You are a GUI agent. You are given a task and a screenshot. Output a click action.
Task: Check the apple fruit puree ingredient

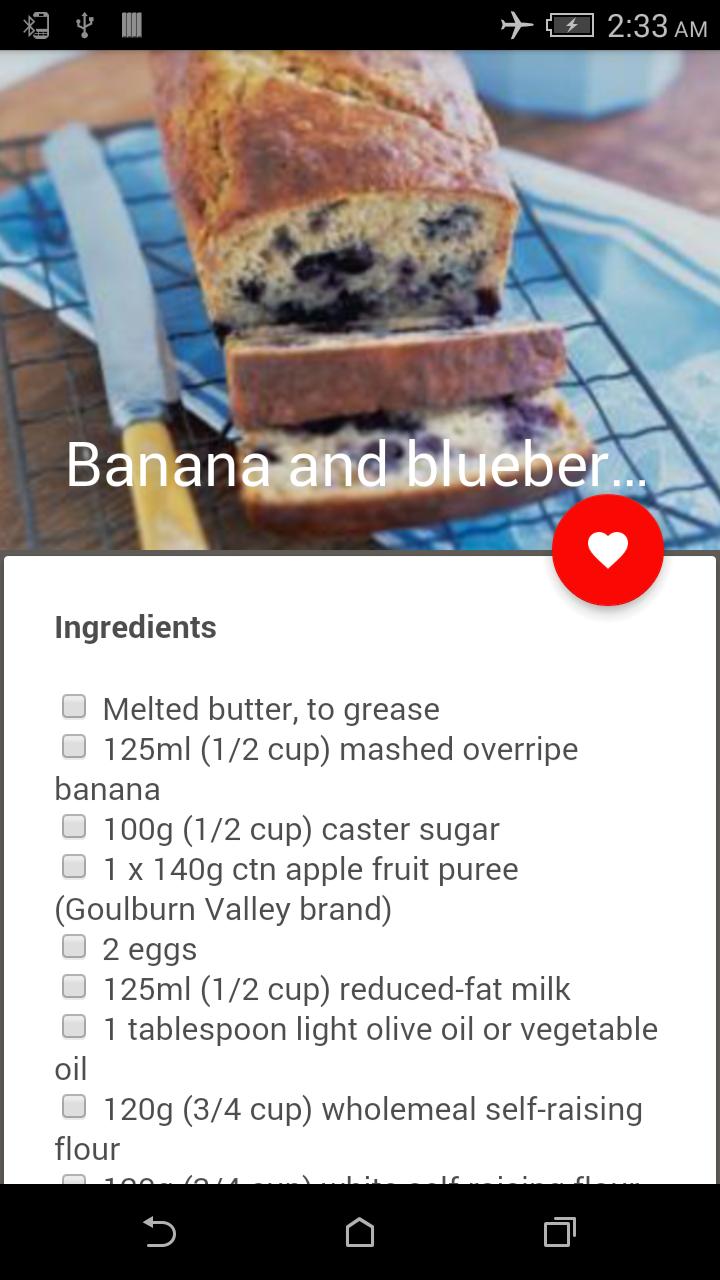[73, 865]
